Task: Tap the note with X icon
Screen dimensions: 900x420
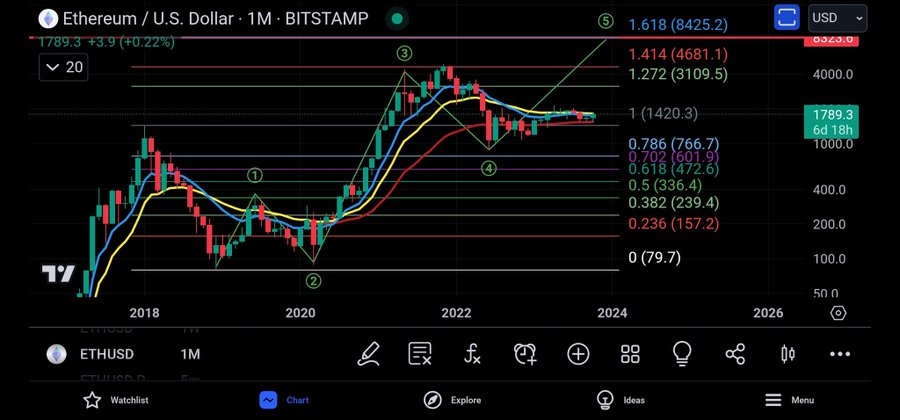Action: click(421, 353)
